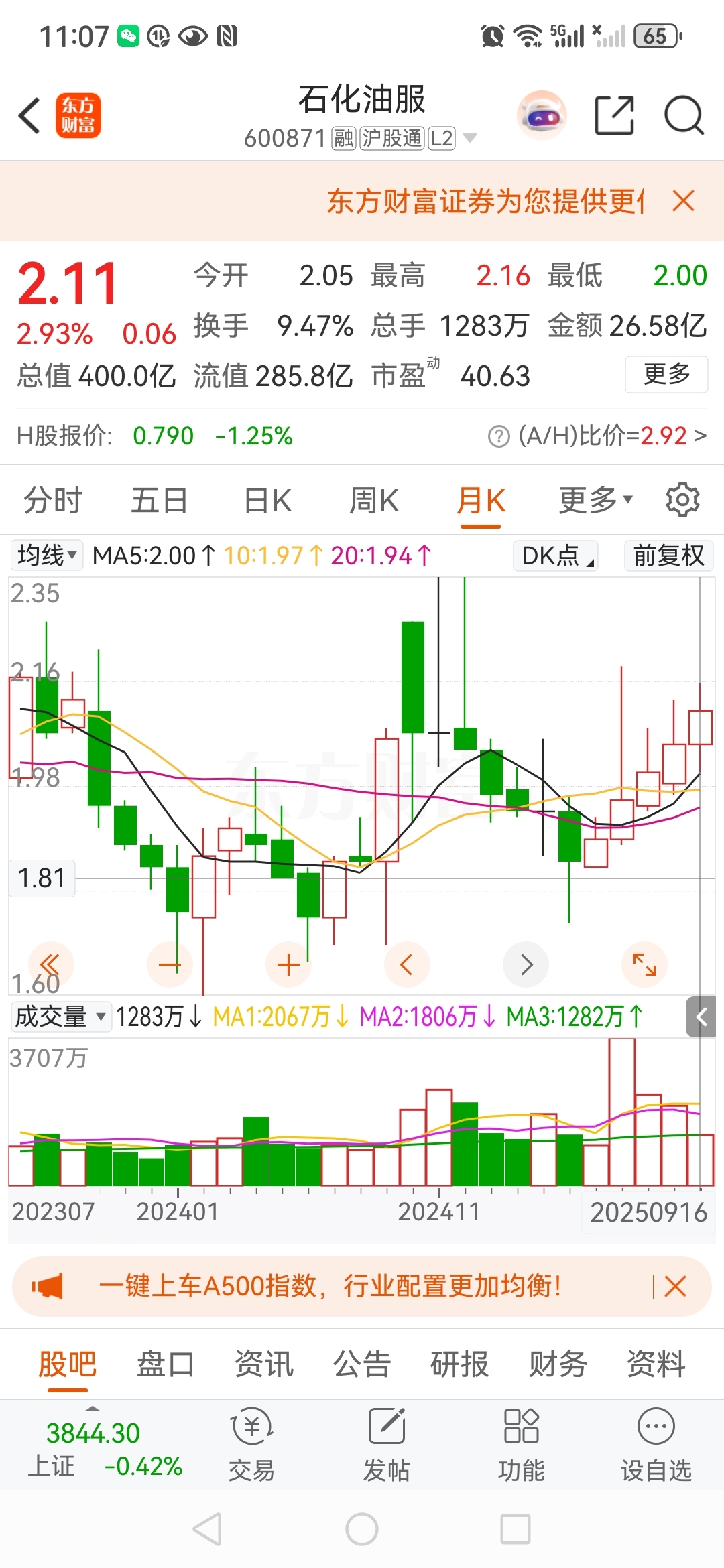Image resolution: width=724 pixels, height=1568 pixels.
Task: Switch to the 资讯 tab
Action: click(263, 1364)
